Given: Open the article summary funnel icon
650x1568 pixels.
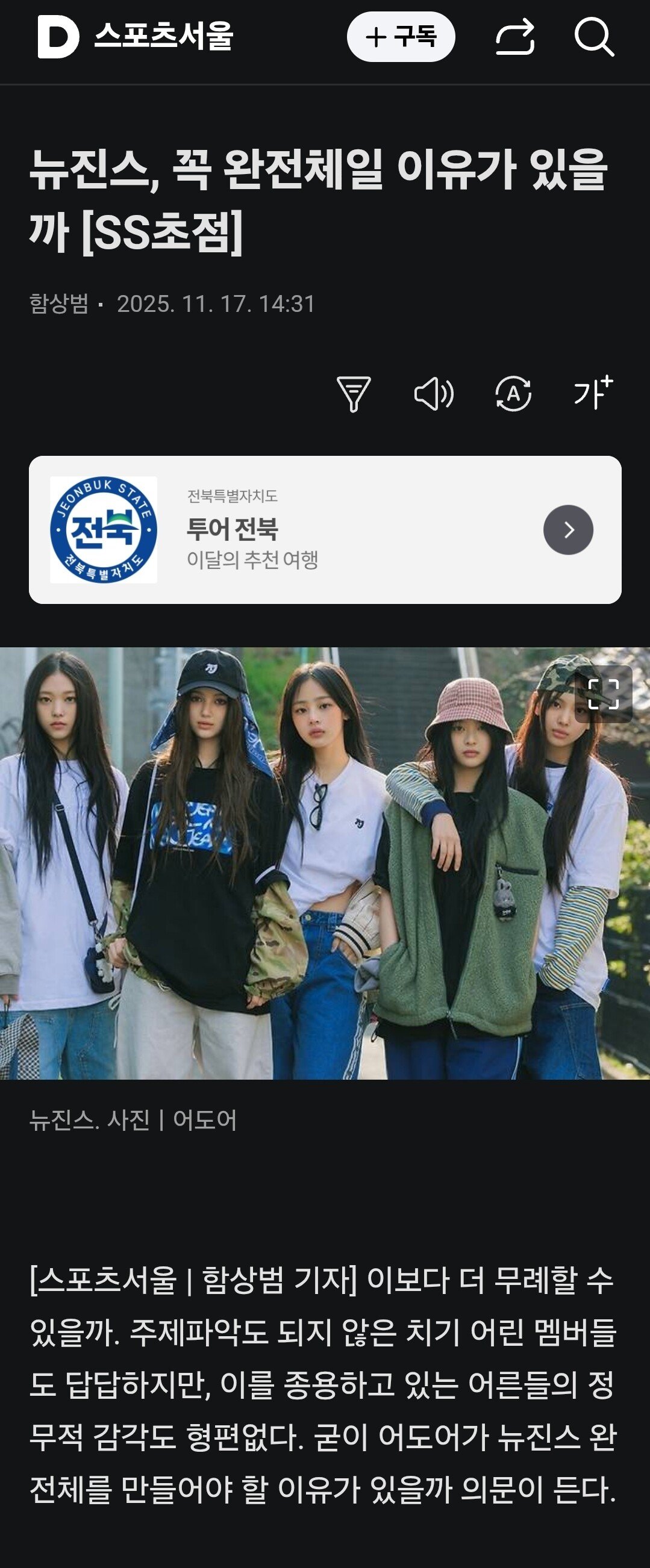Looking at the screenshot, I should pos(354,394).
